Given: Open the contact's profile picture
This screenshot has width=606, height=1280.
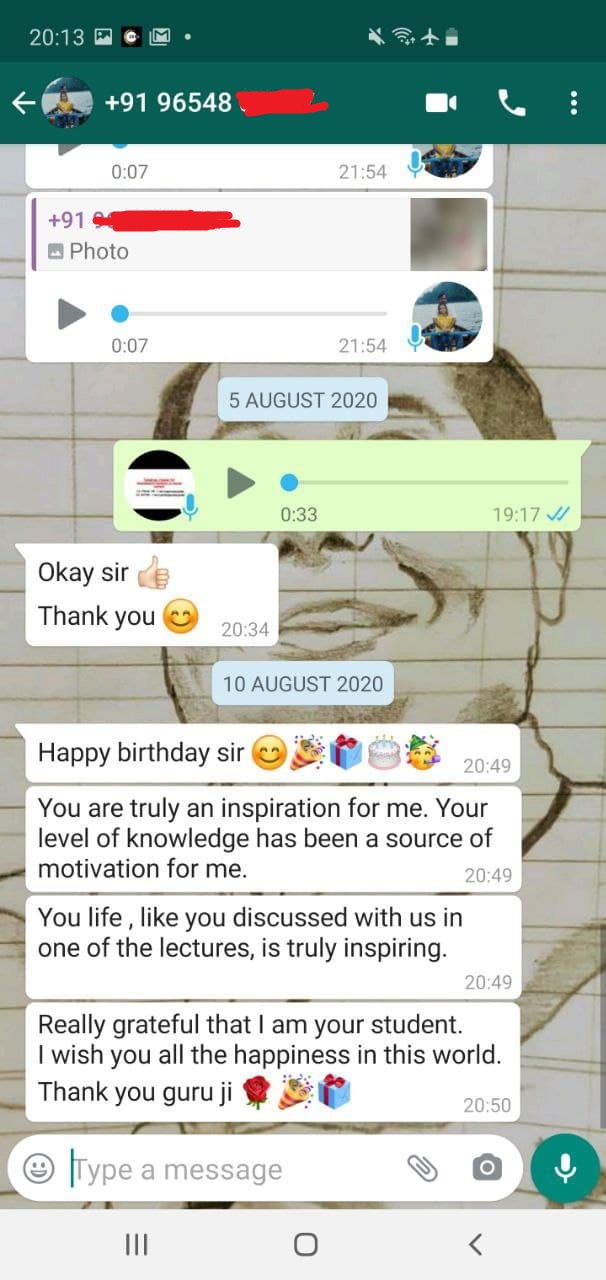Looking at the screenshot, I should click(68, 103).
